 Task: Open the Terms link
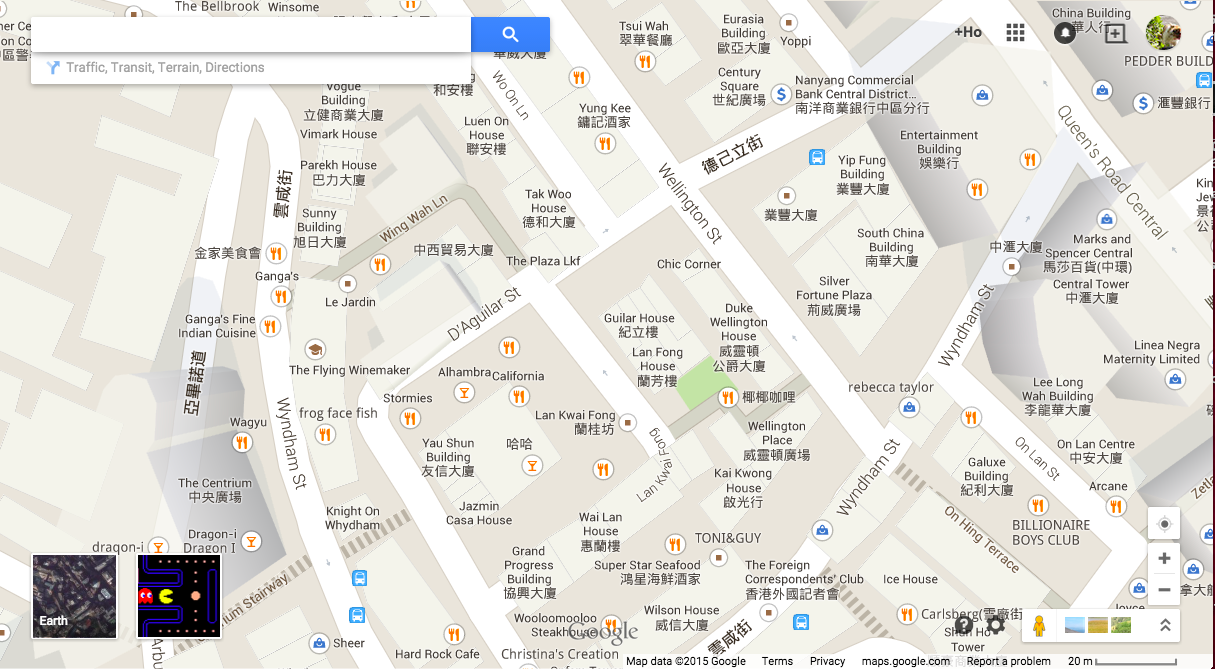[777, 661]
